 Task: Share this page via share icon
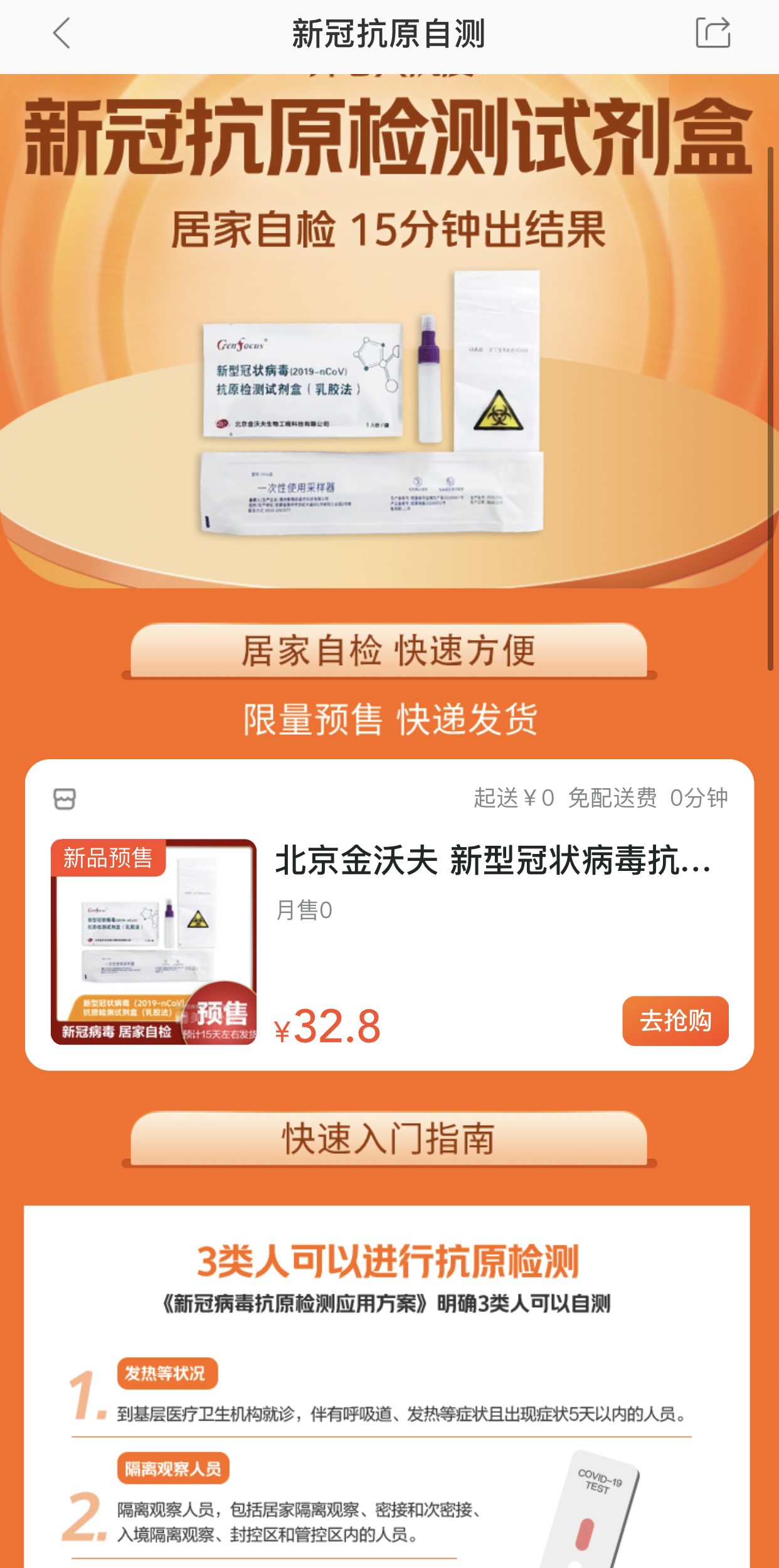point(713,33)
